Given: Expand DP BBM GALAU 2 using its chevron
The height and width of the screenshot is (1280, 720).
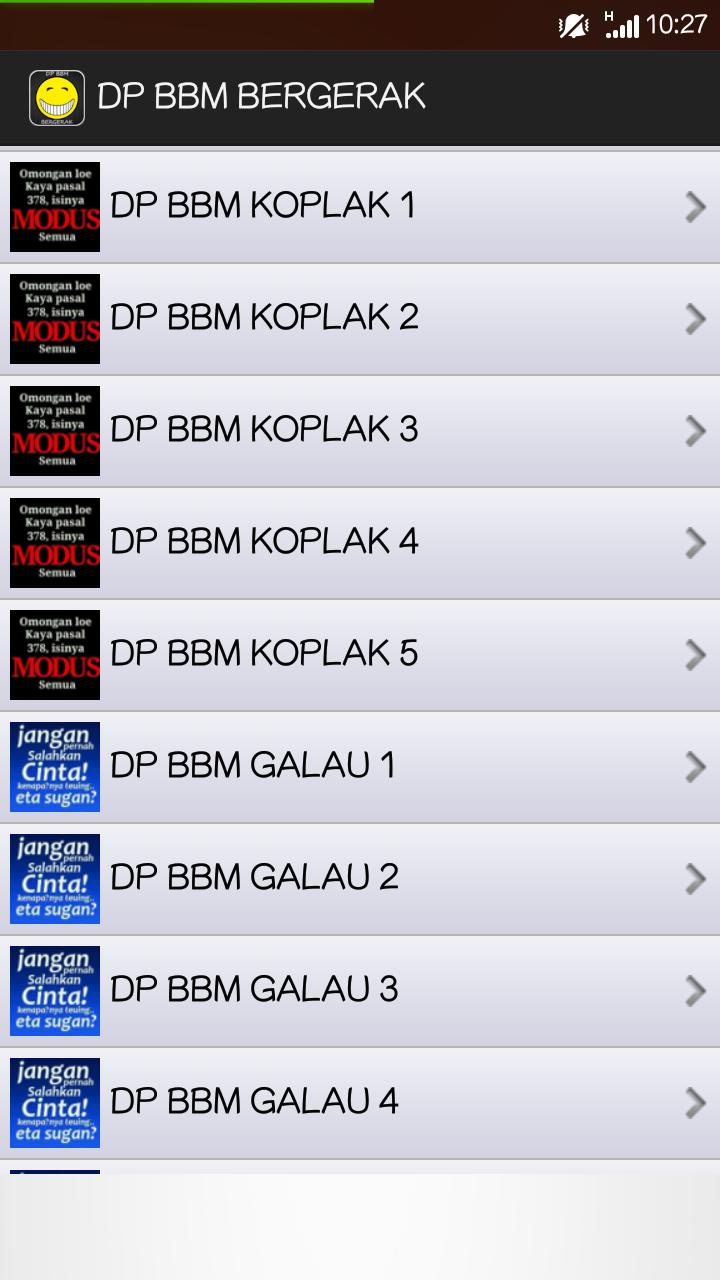Looking at the screenshot, I should (694, 879).
